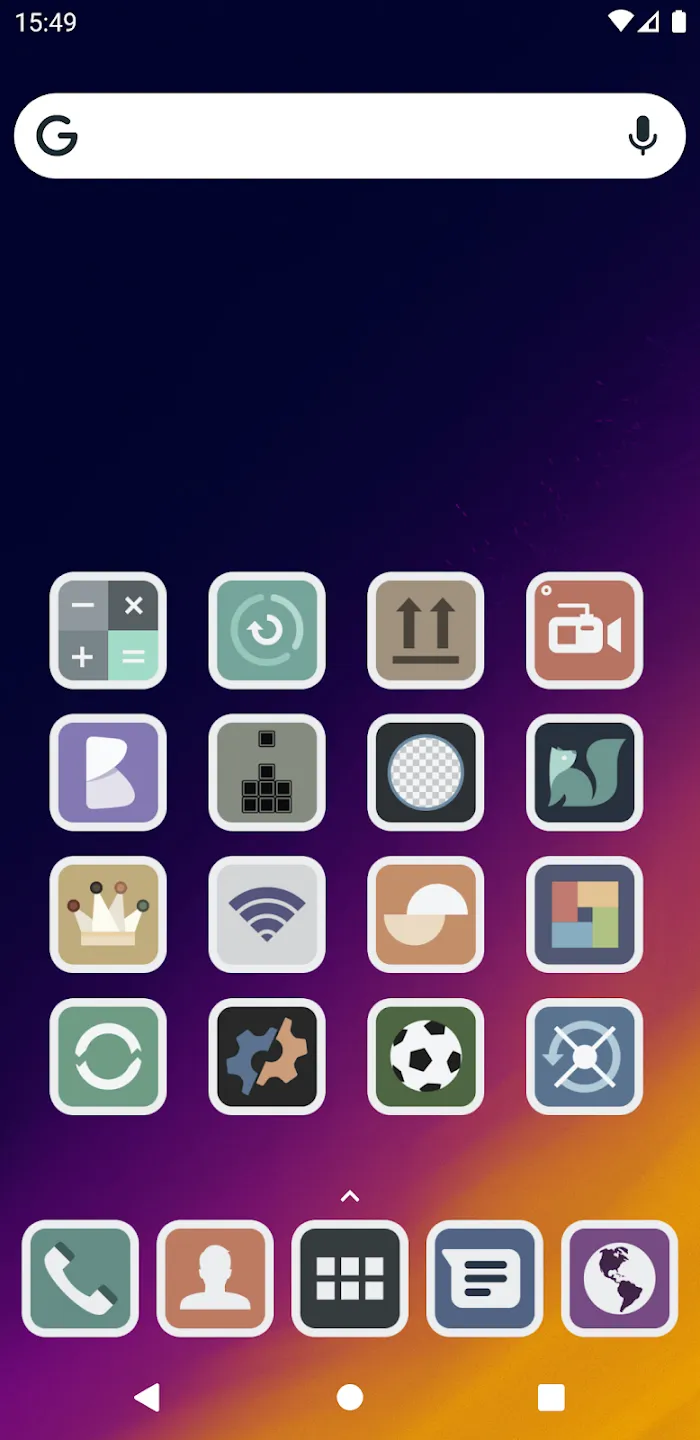Screen dimensions: 700x1440
Task: Open the phone dialer
Action: tap(80, 1278)
